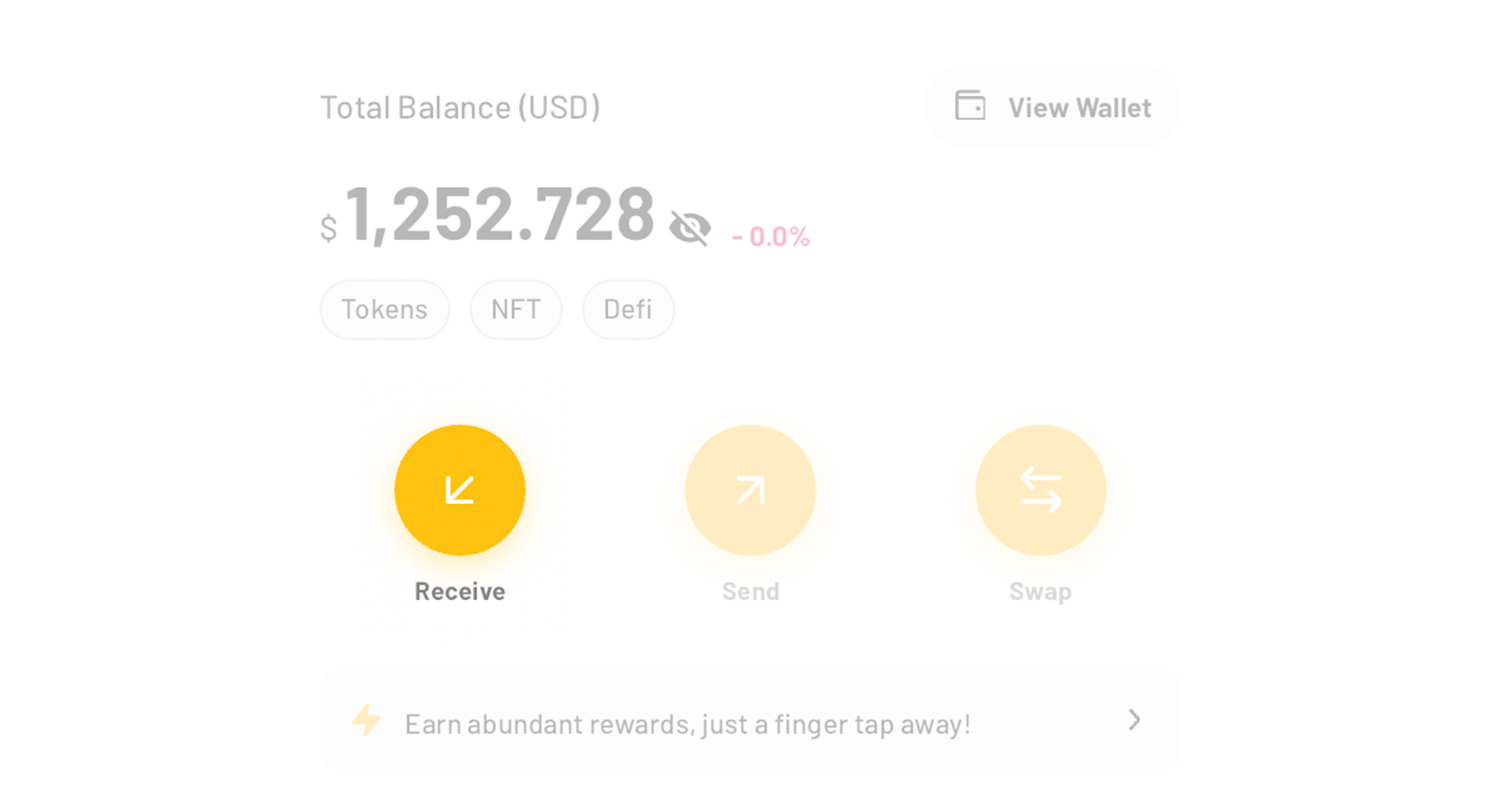Select the Tokens chip
1500x800 pixels.
point(384,309)
